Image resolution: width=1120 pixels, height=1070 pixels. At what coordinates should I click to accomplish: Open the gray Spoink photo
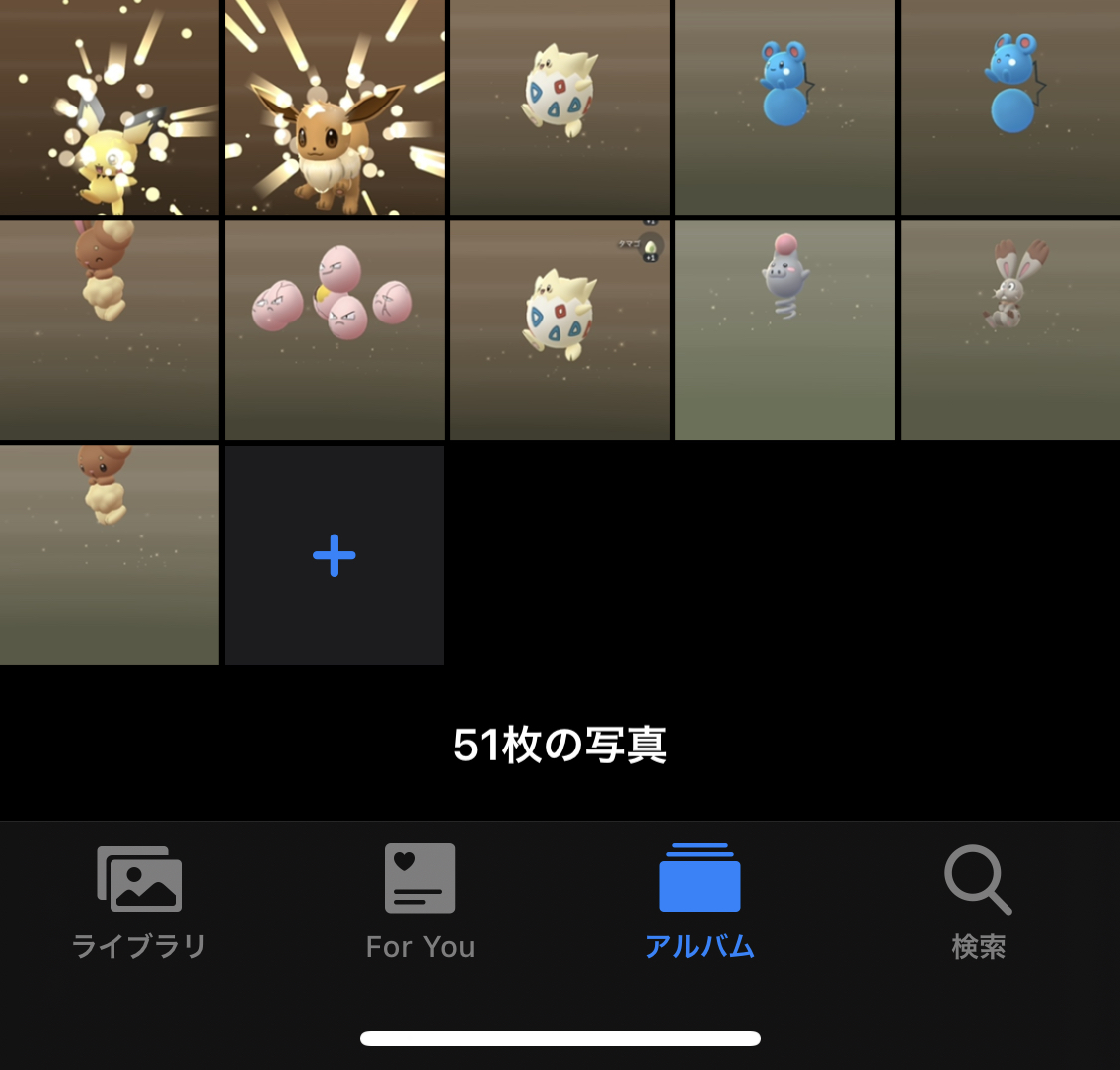(784, 329)
